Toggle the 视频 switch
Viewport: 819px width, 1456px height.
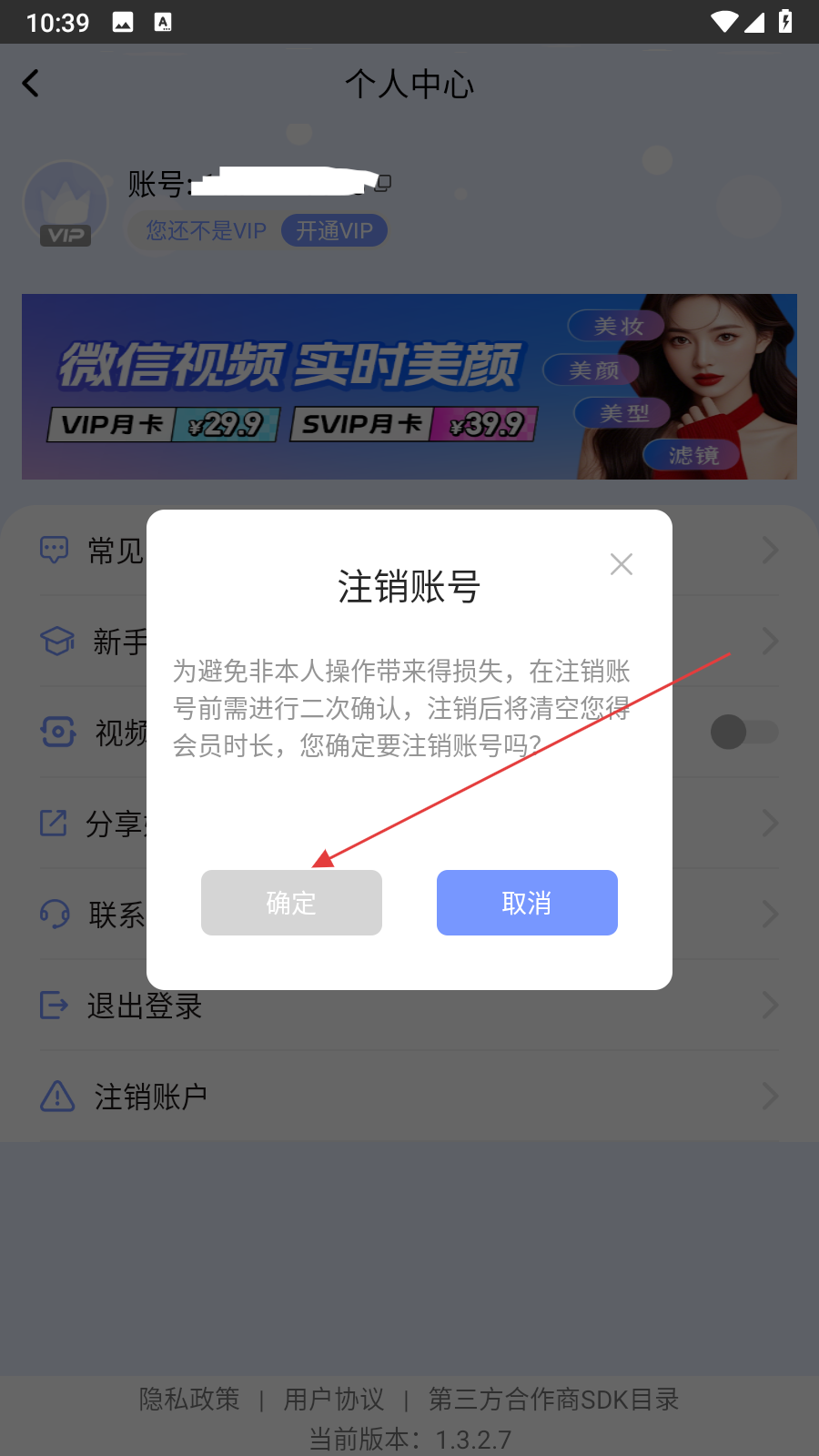743,732
